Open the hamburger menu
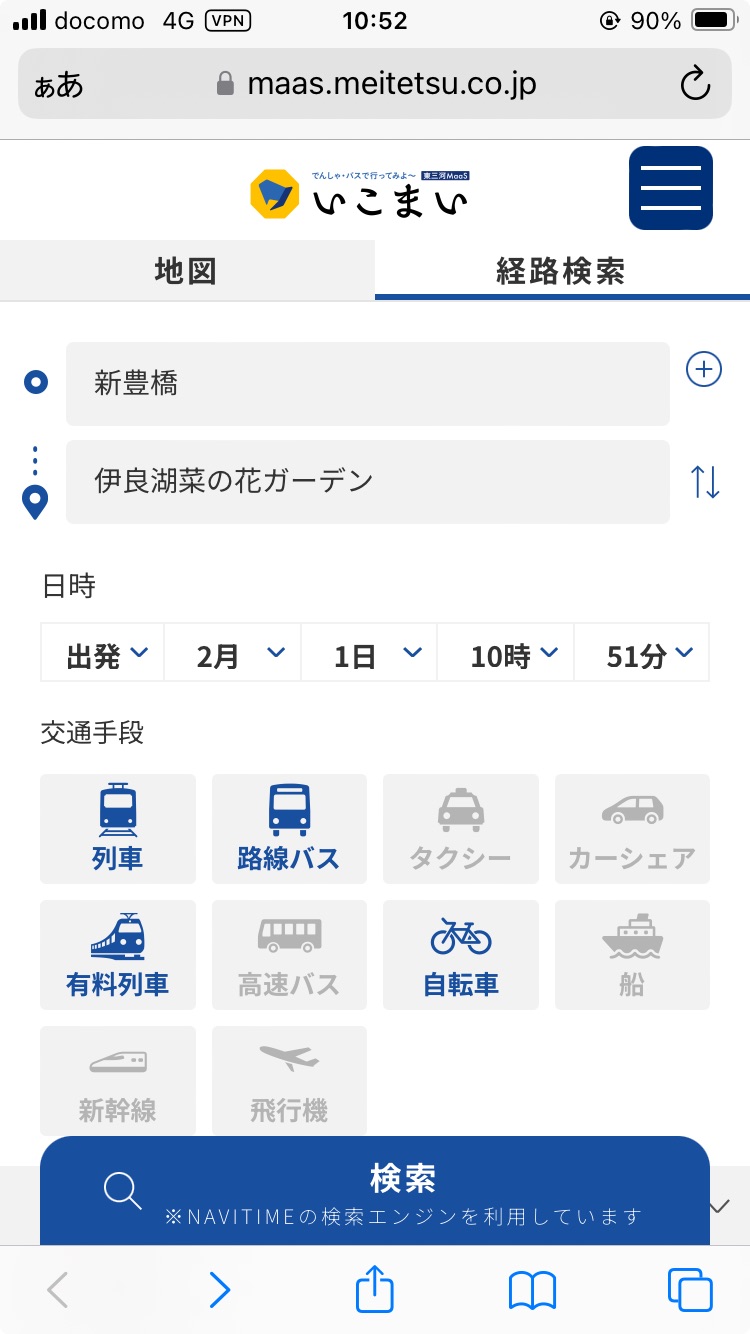 (x=670, y=188)
